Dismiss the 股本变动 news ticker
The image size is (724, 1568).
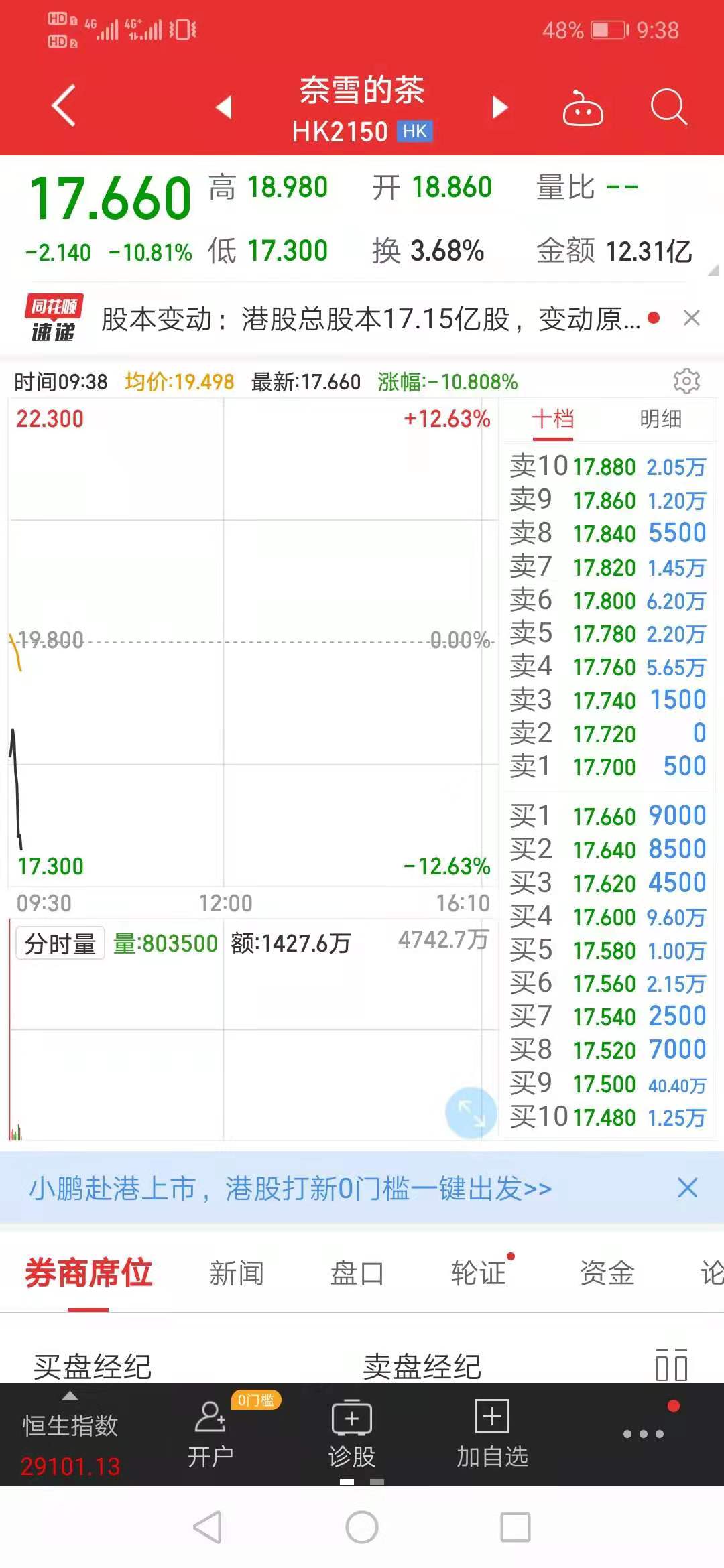point(692,318)
